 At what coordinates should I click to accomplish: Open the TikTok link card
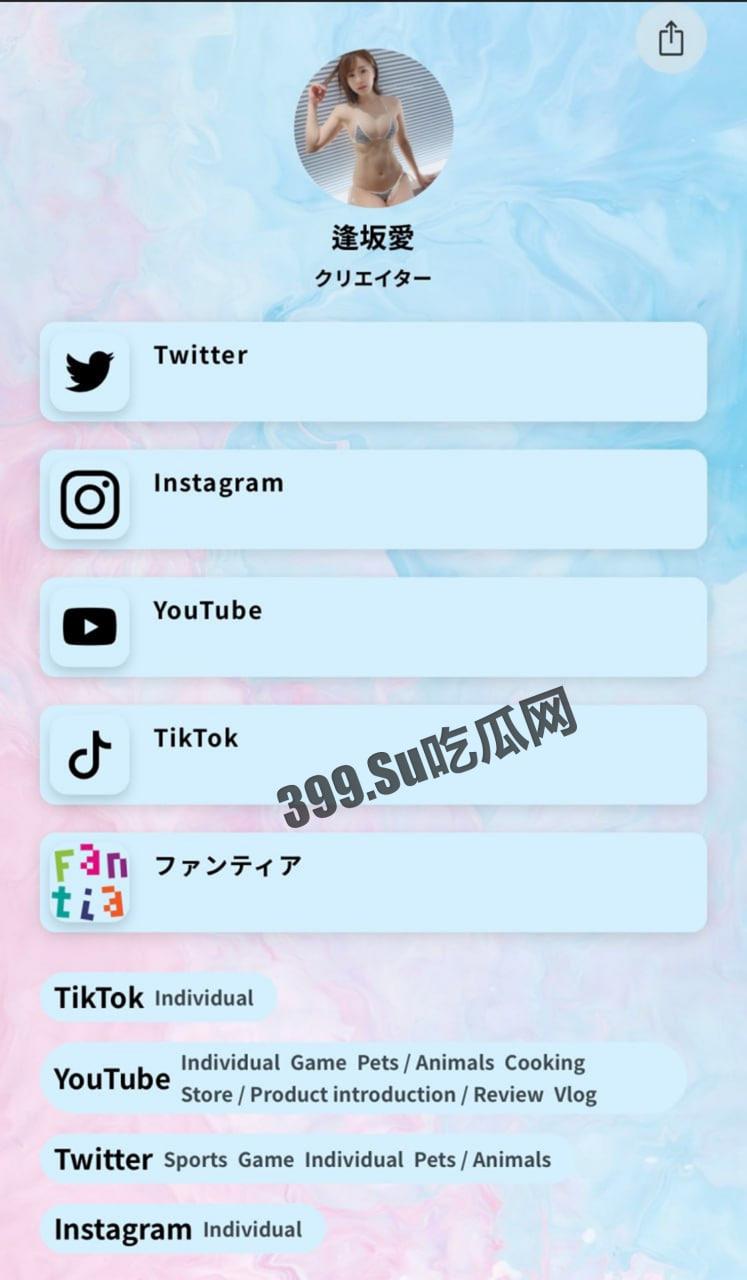coord(373,755)
